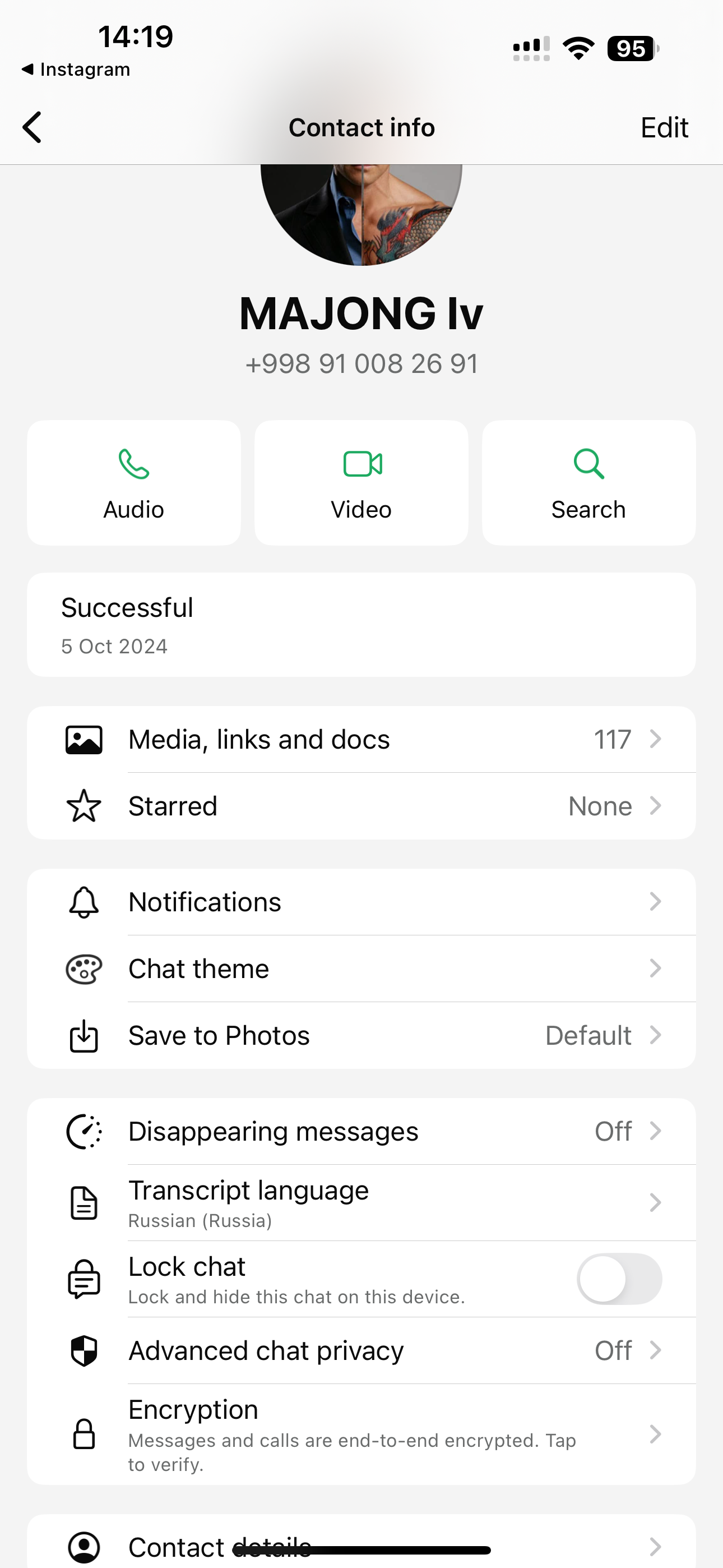Open Encryption to verify
The image size is (723, 1568).
[361, 1434]
